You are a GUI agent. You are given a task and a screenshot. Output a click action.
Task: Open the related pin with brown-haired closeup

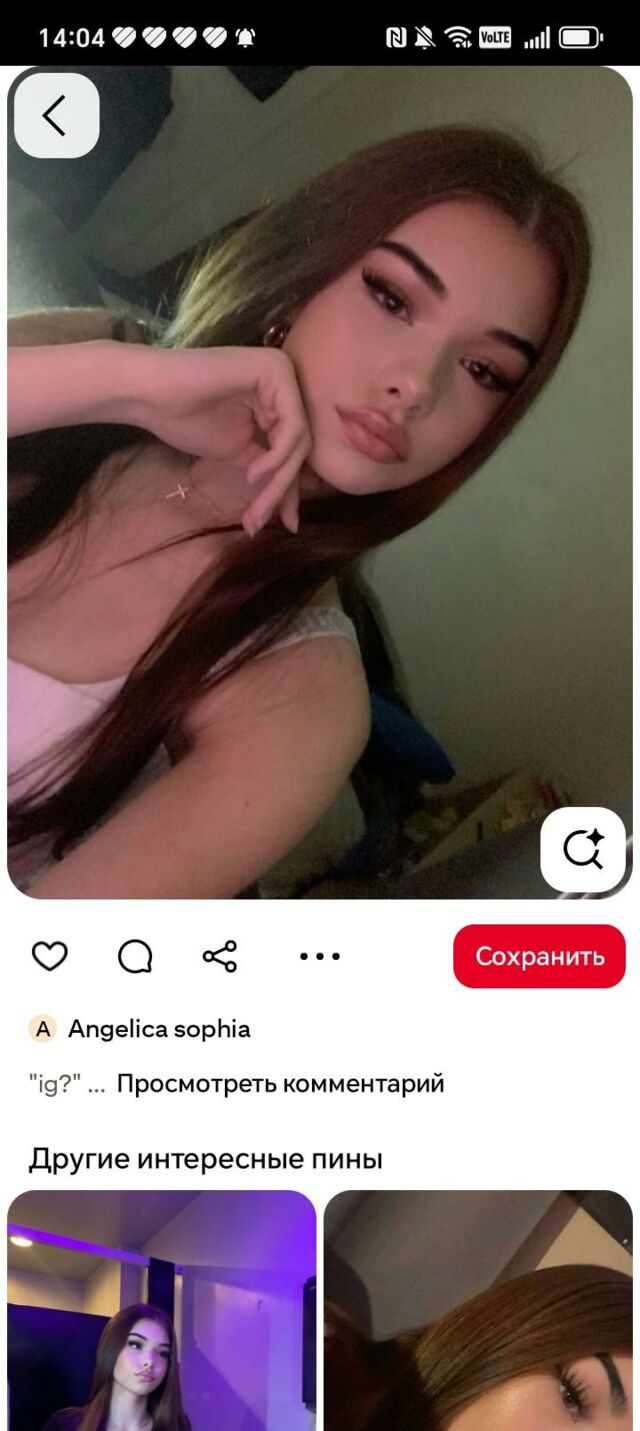click(x=478, y=1310)
